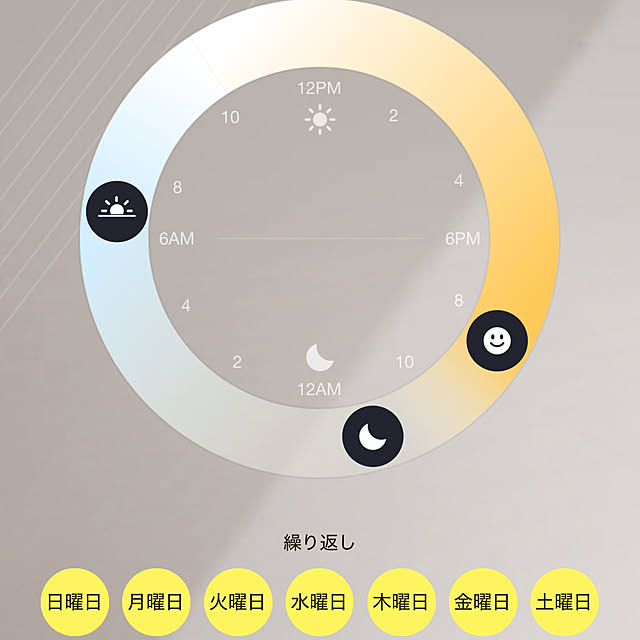The width and height of the screenshot is (640, 640).
Task: Toggle 水曜日 repeat day
Action: click(x=319, y=602)
